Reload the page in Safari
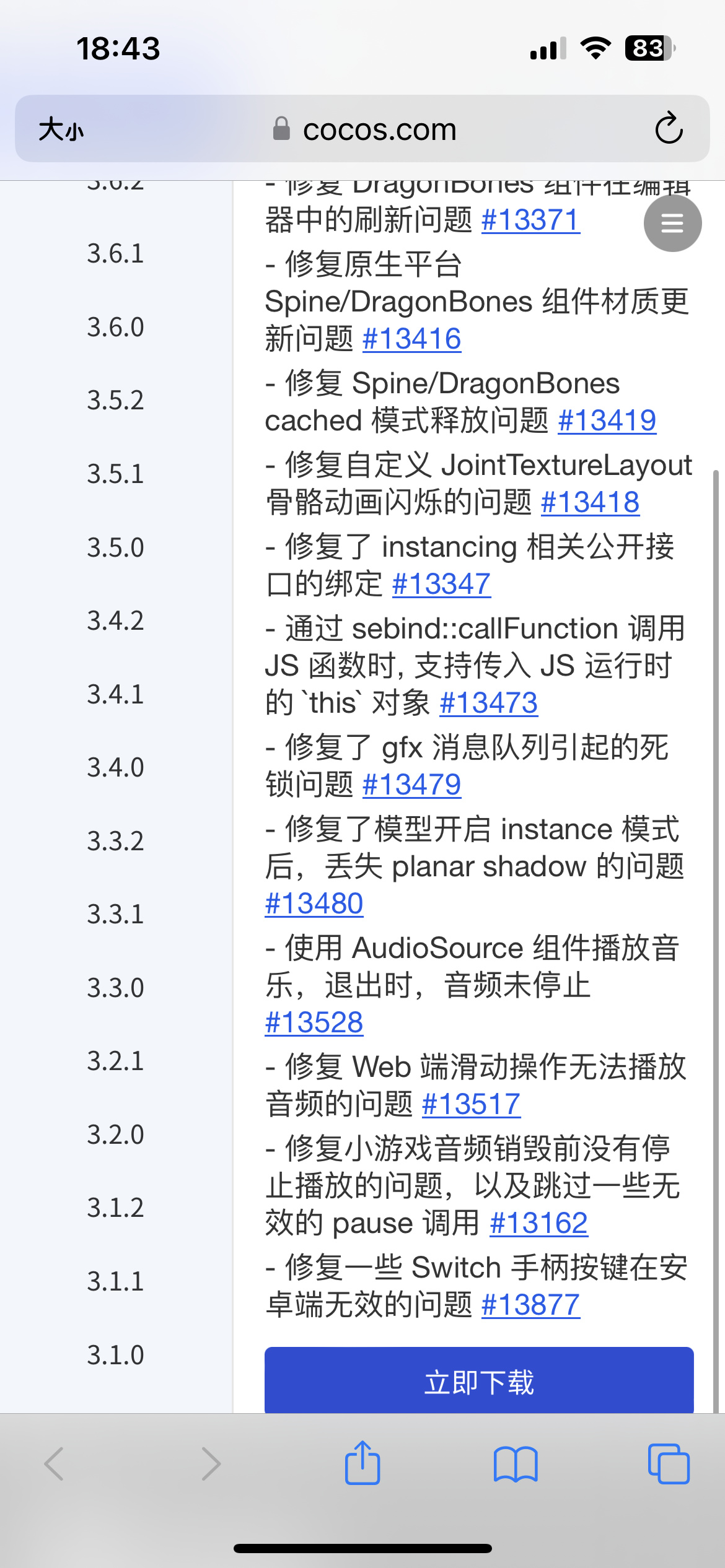The width and height of the screenshot is (725, 1568). click(669, 129)
